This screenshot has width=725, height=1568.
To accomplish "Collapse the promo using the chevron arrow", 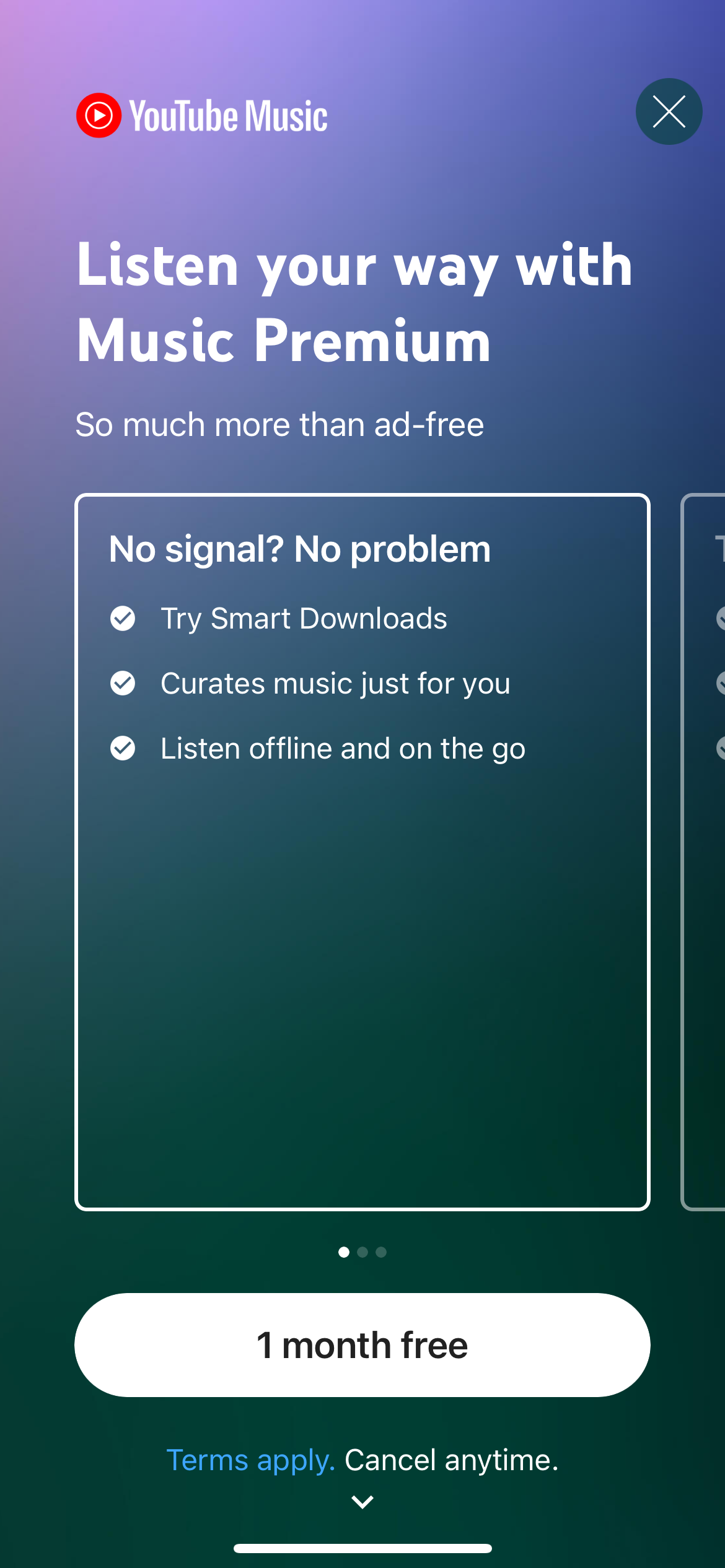I will 362,1502.
